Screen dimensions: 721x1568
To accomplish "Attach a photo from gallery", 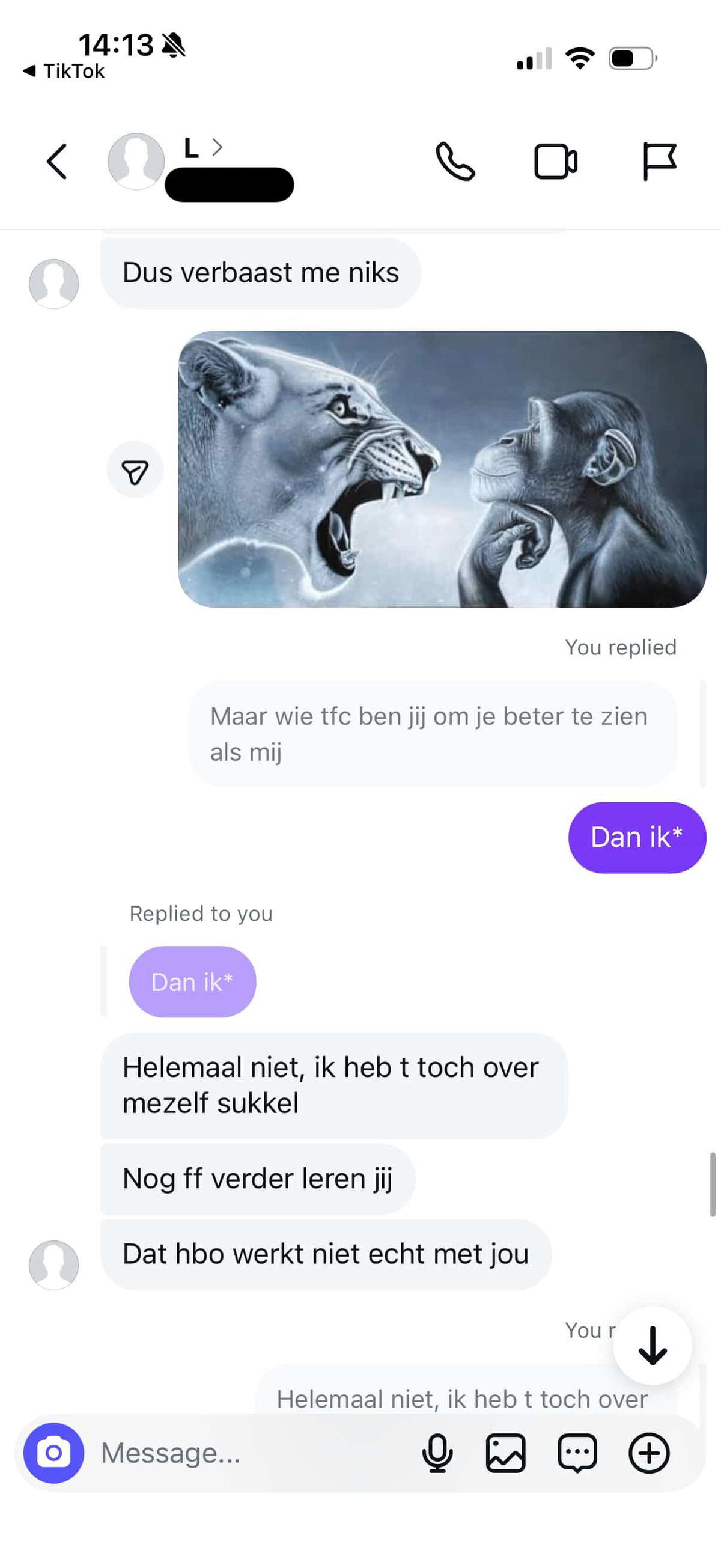I will [506, 1453].
